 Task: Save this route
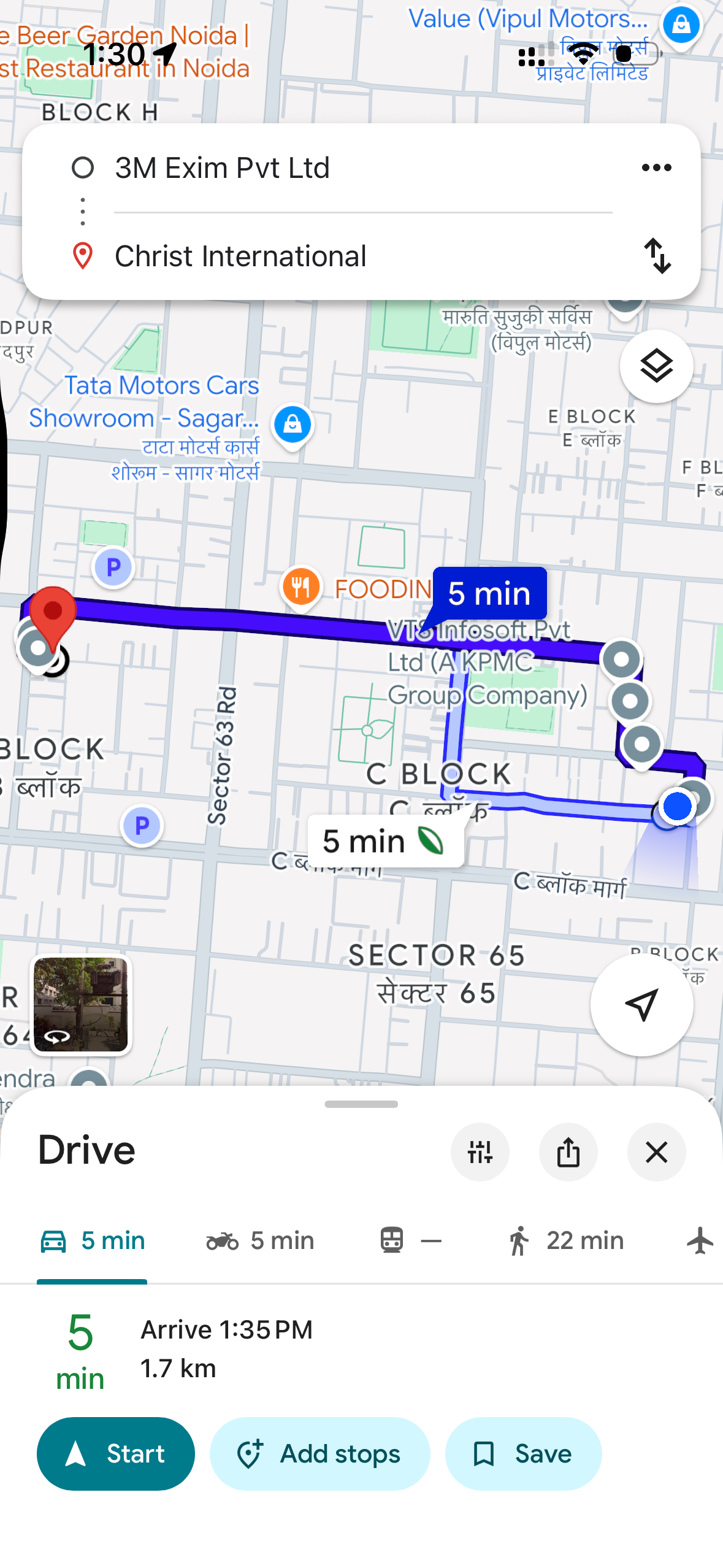coord(523,1453)
